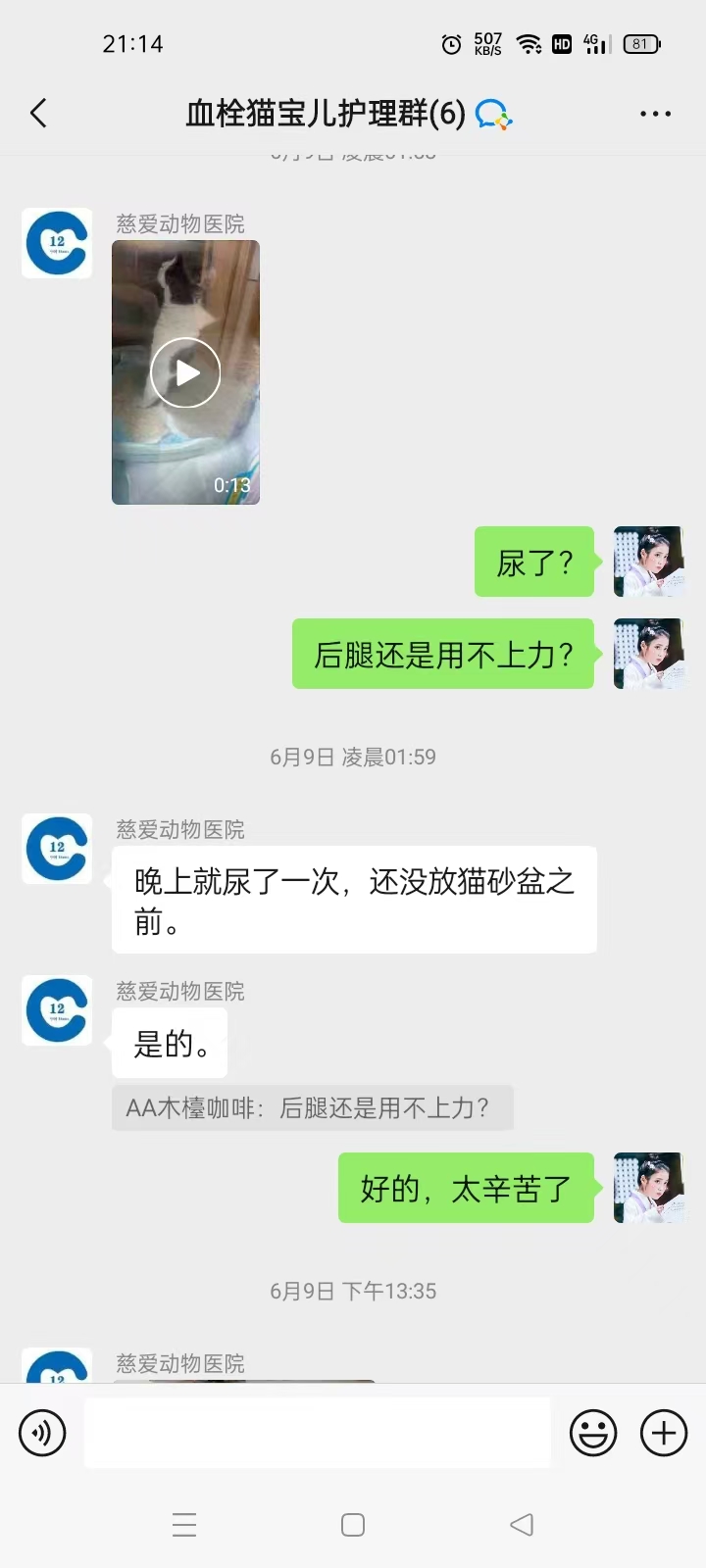706x1568 pixels.
Task: Open the plus attachments menu
Action: click(x=664, y=1433)
